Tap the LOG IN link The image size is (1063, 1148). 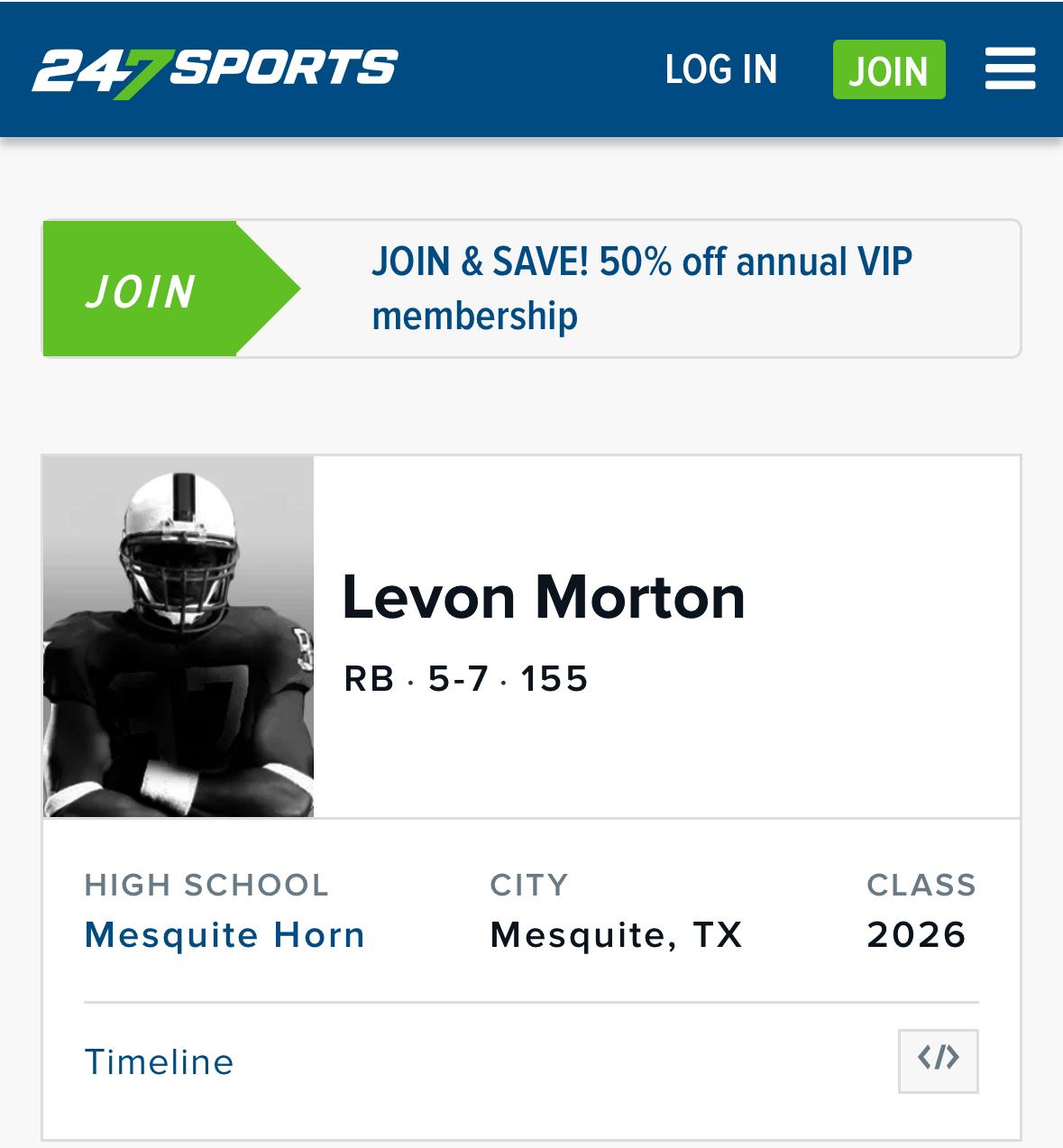[x=720, y=69]
